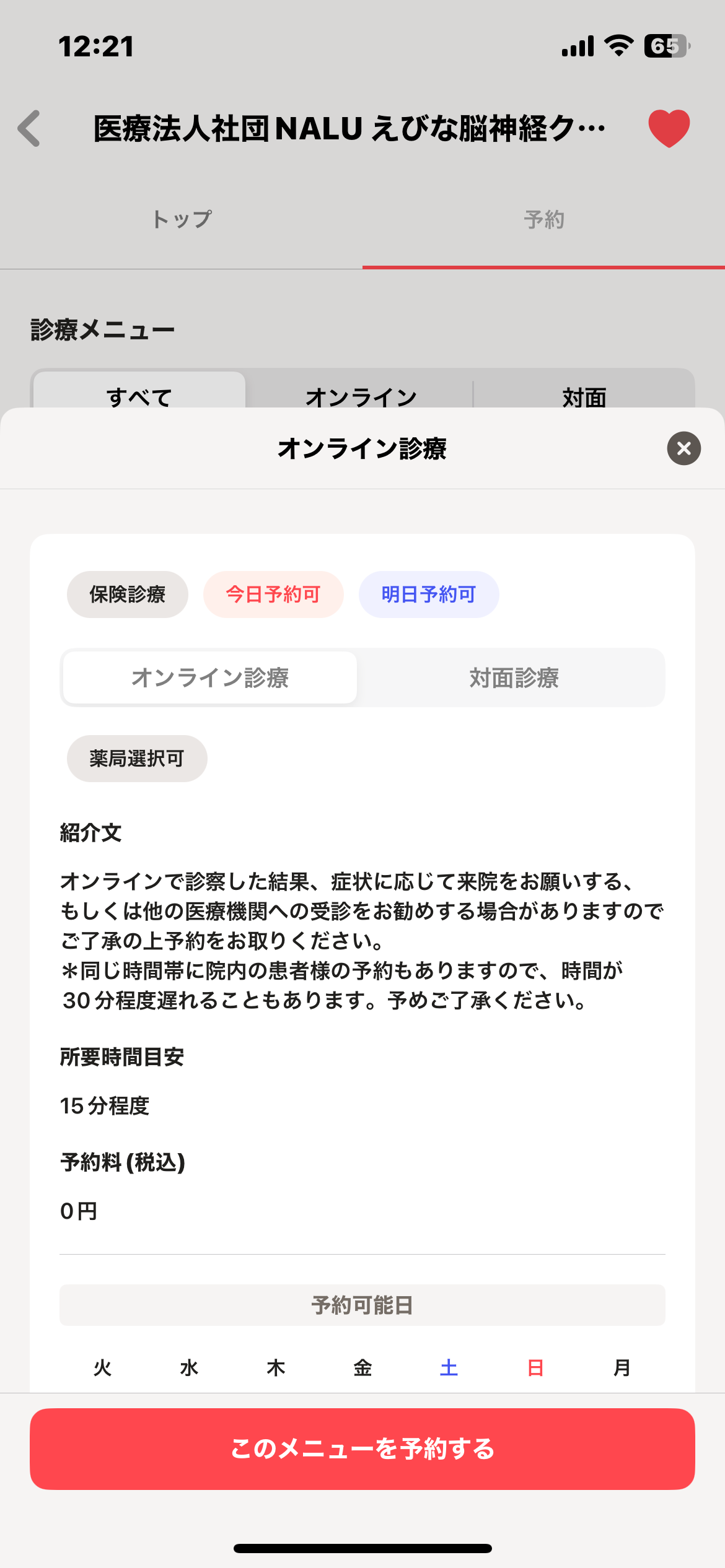The height and width of the screenshot is (1568, 725).
Task: Select the 予約 tab
Action: click(x=543, y=219)
